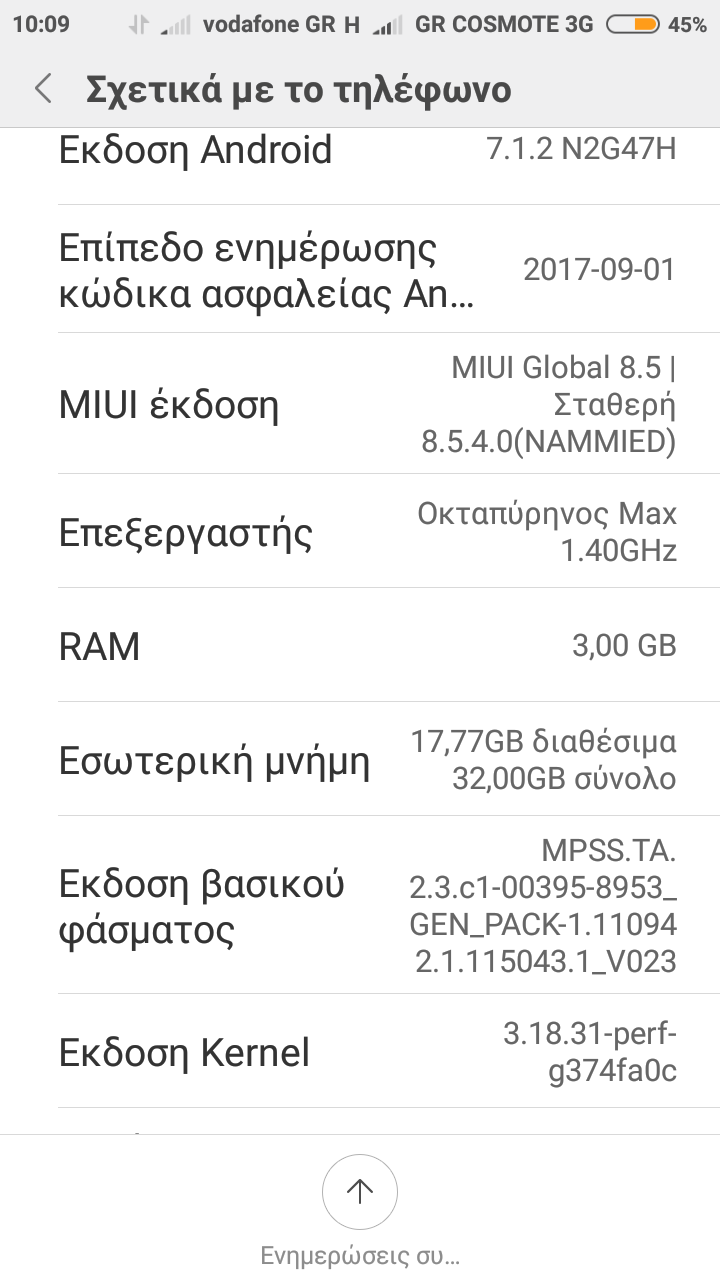Viewport: 720px width, 1280px height.
Task: Open the Εσωτερική μνήμη row
Action: pos(360,760)
